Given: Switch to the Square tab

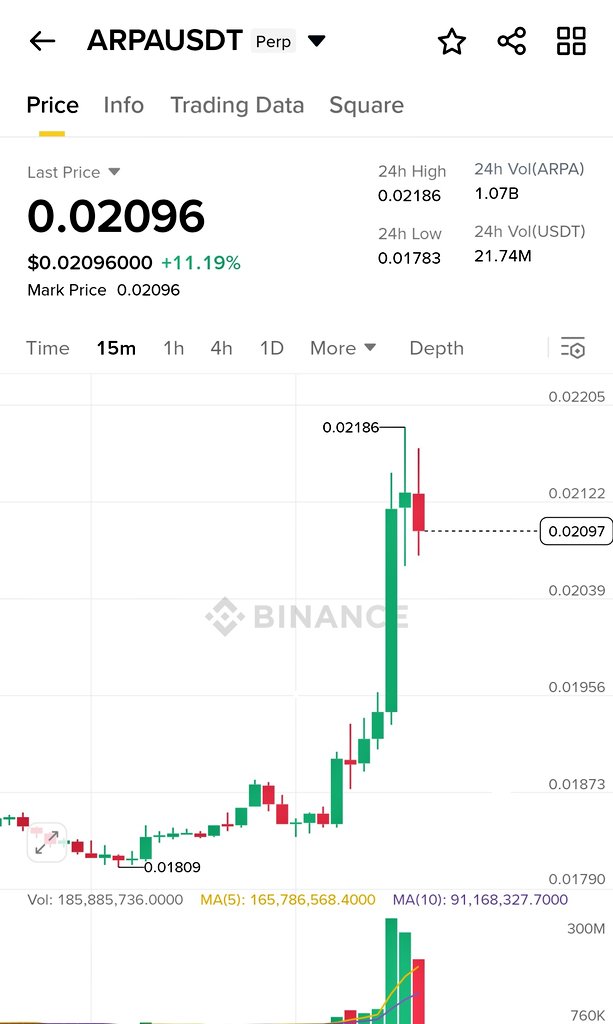Looking at the screenshot, I should point(366,105).
